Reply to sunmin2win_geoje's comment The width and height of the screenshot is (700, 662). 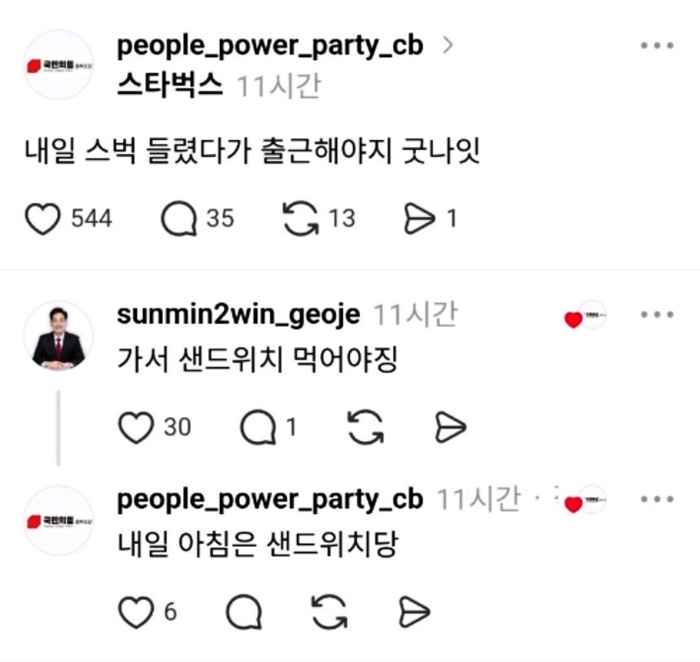[258, 427]
